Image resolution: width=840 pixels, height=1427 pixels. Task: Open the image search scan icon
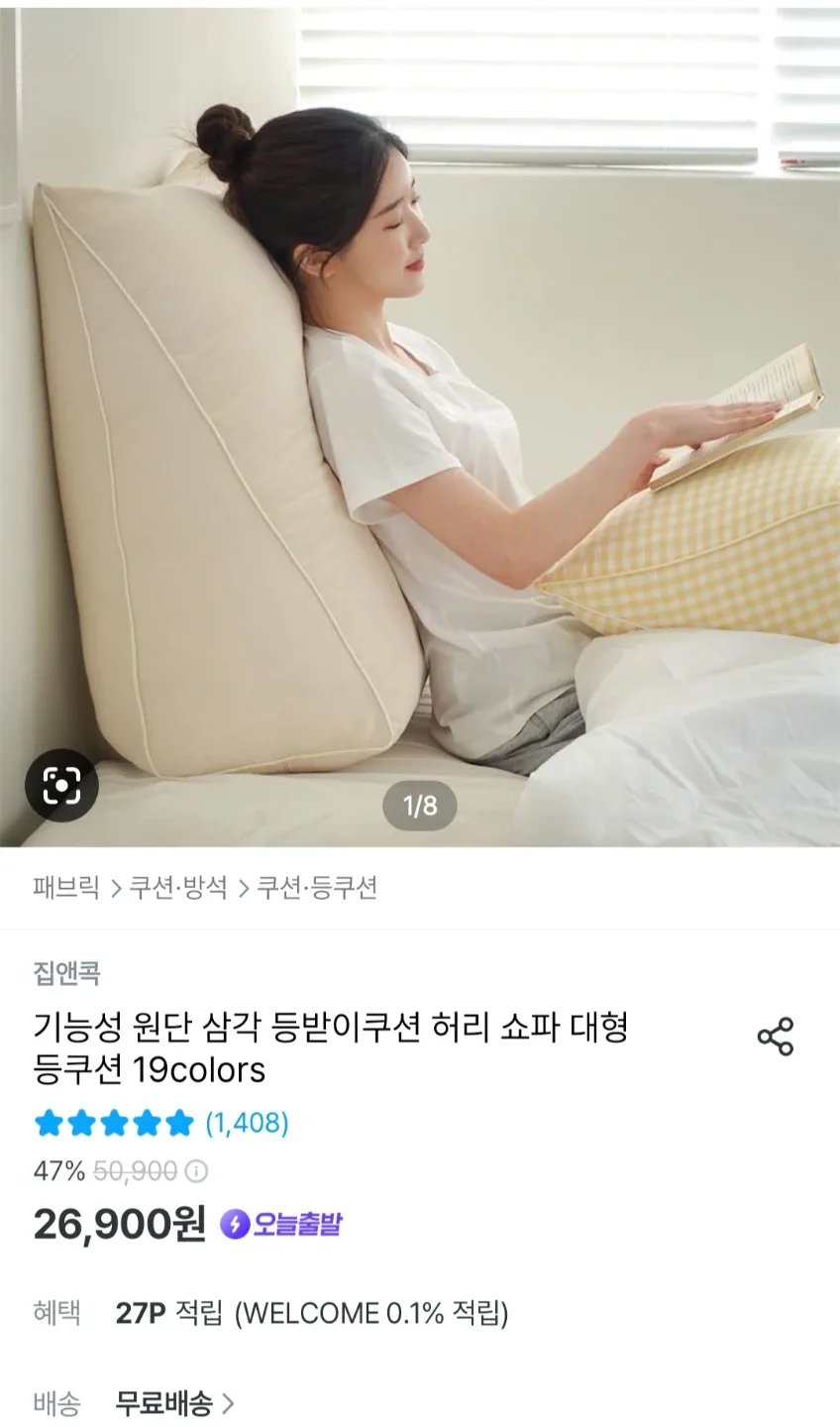pyautogui.click(x=61, y=785)
